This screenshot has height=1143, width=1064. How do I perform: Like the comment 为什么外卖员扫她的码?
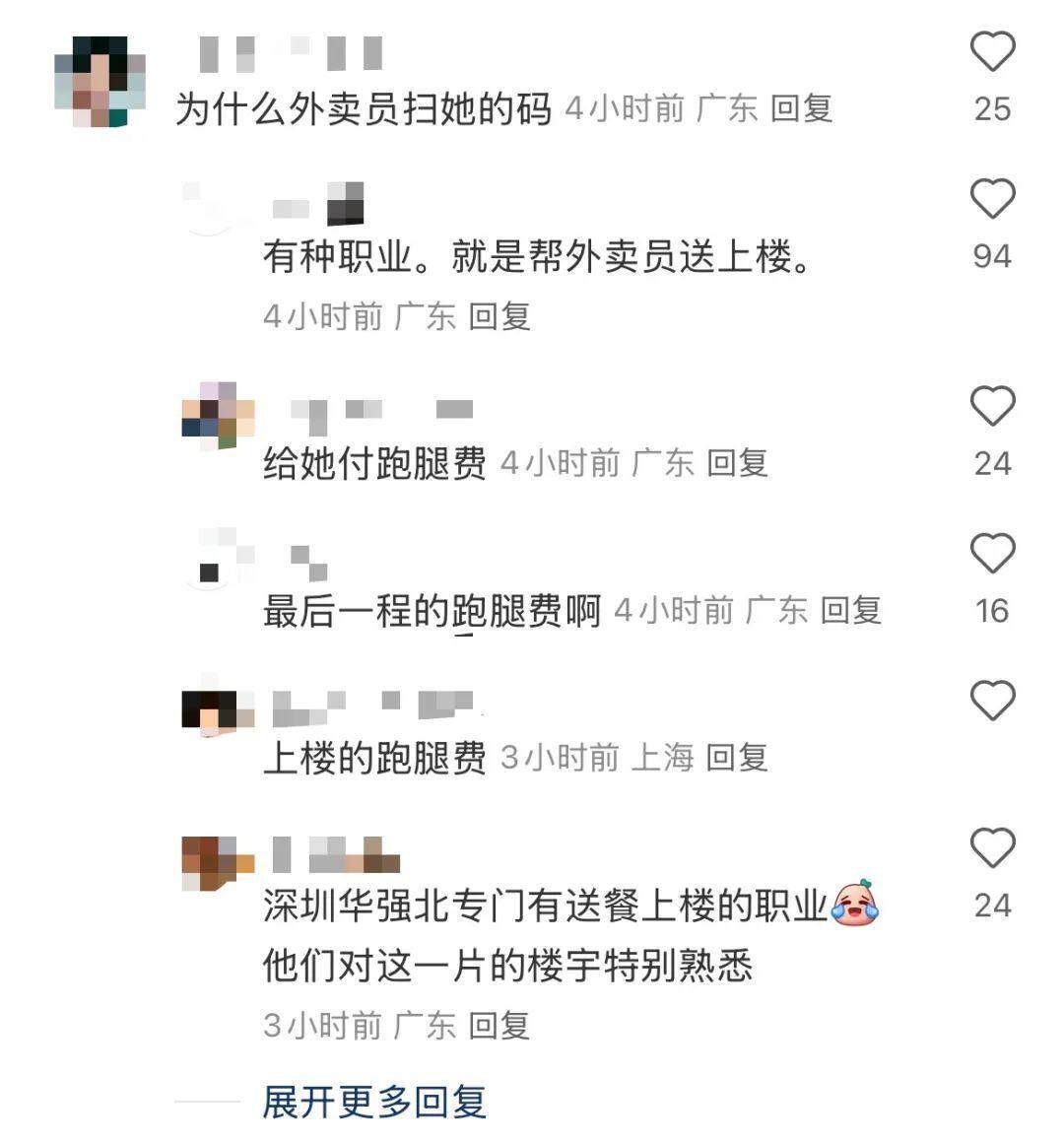point(992,52)
